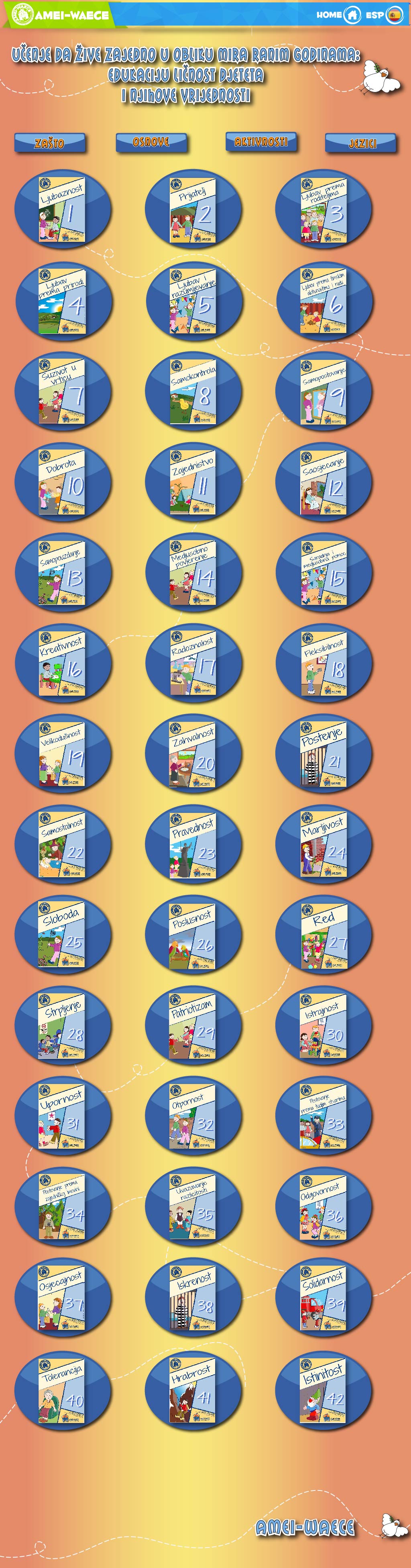Open booklet 21 Poštenje
Viewport: 411px width, 1568px height.
tap(324, 754)
